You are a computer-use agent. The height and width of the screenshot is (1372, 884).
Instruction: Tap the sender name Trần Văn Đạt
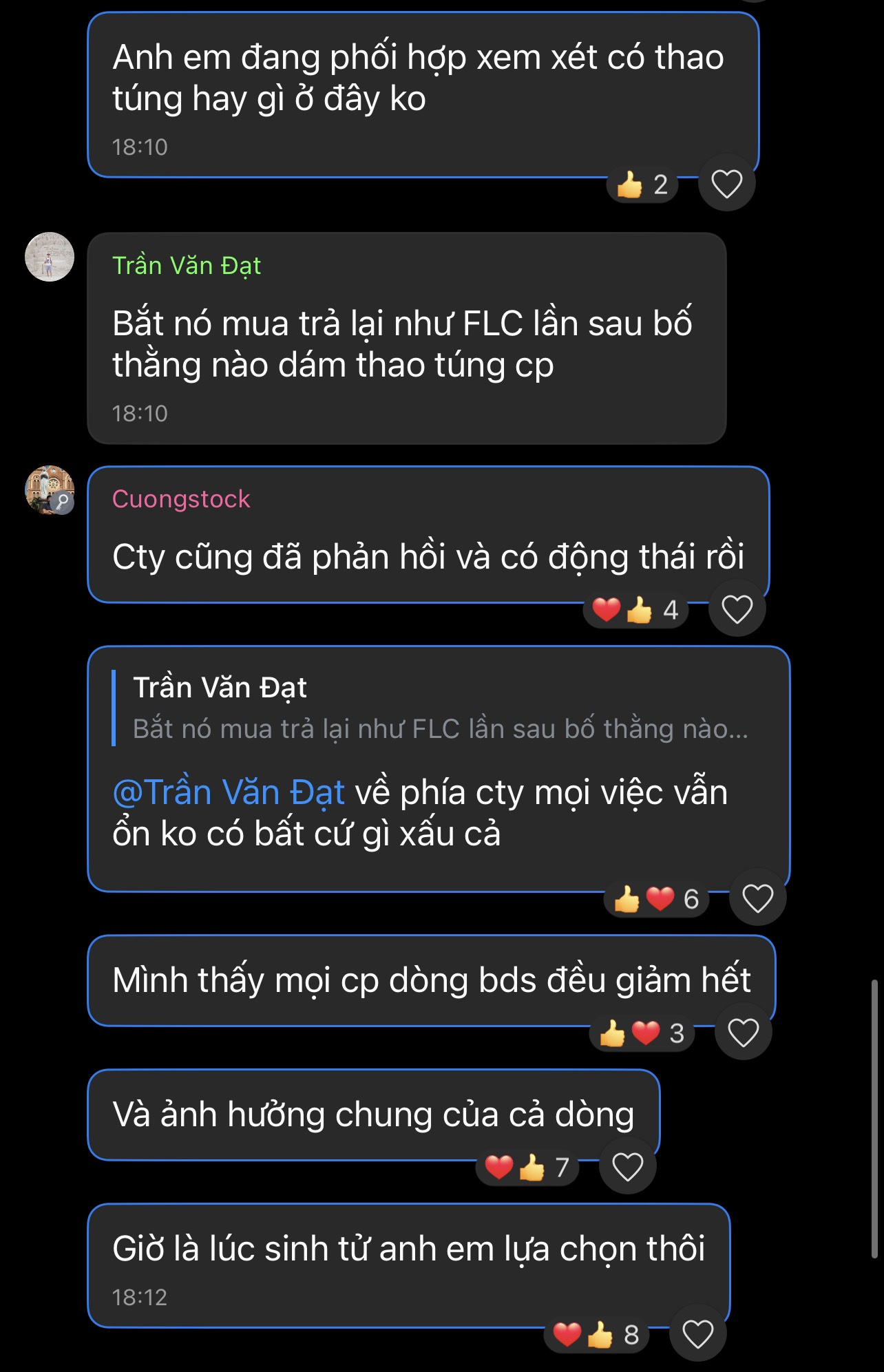[x=187, y=266]
